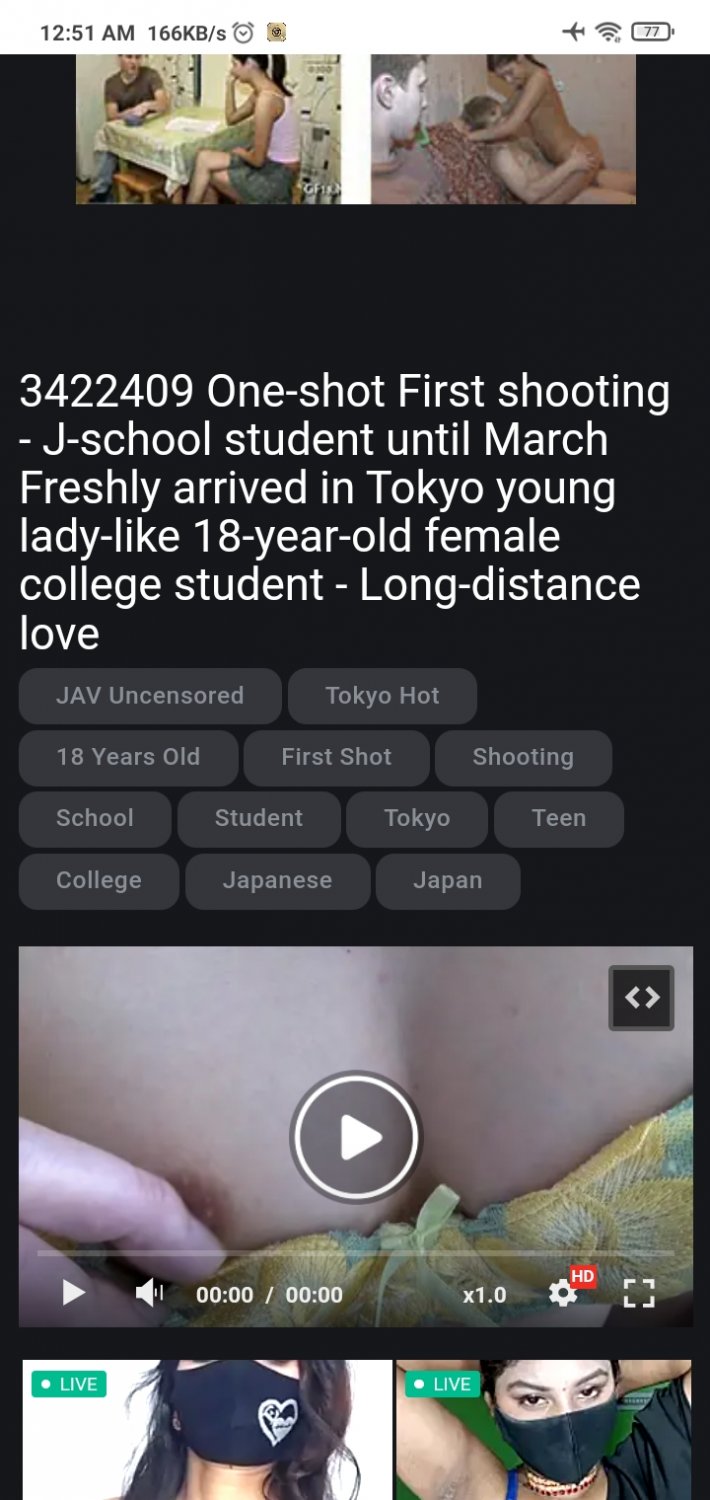Select the College chip
710x1500 pixels.
tap(99, 881)
